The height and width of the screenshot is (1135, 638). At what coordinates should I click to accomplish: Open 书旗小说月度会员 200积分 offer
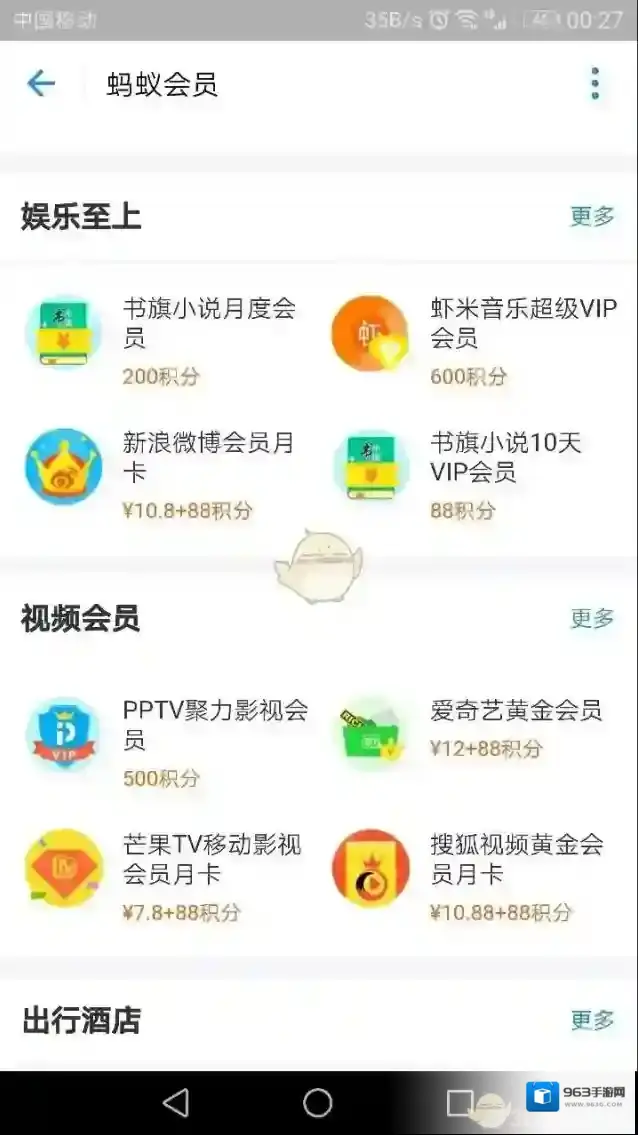tap(165, 340)
